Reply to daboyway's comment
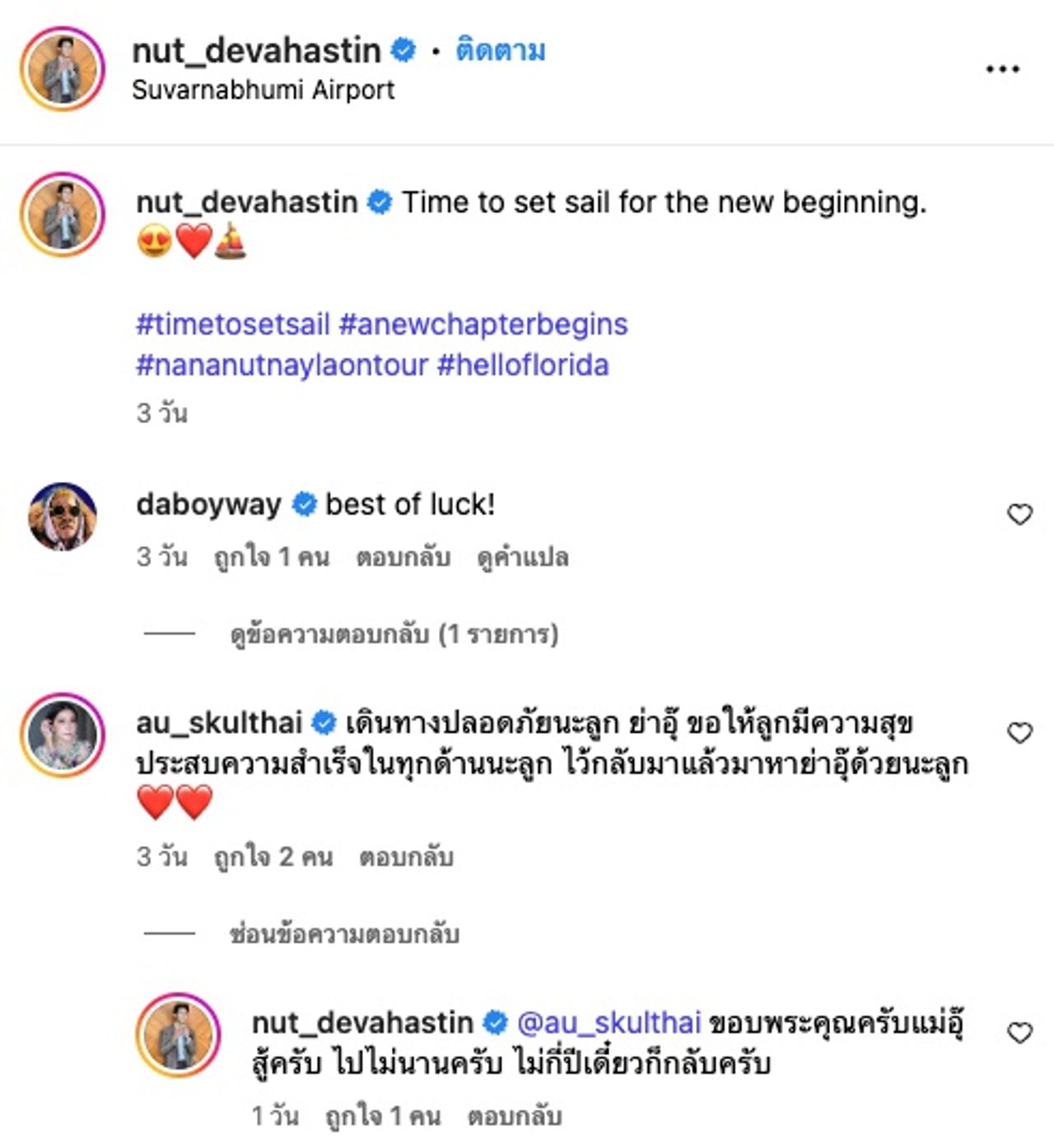The width and height of the screenshot is (1054, 1148). (x=403, y=558)
